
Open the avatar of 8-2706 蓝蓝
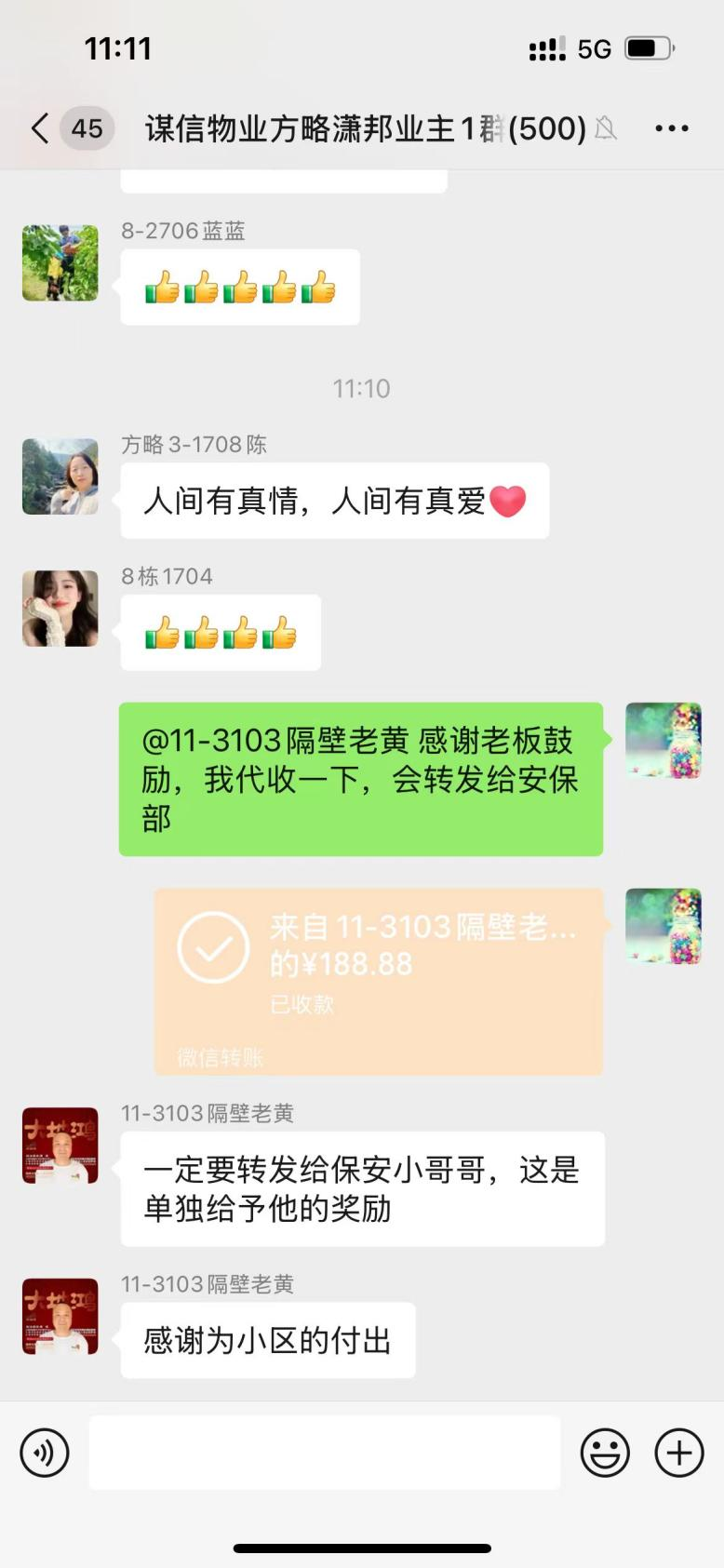tap(60, 262)
